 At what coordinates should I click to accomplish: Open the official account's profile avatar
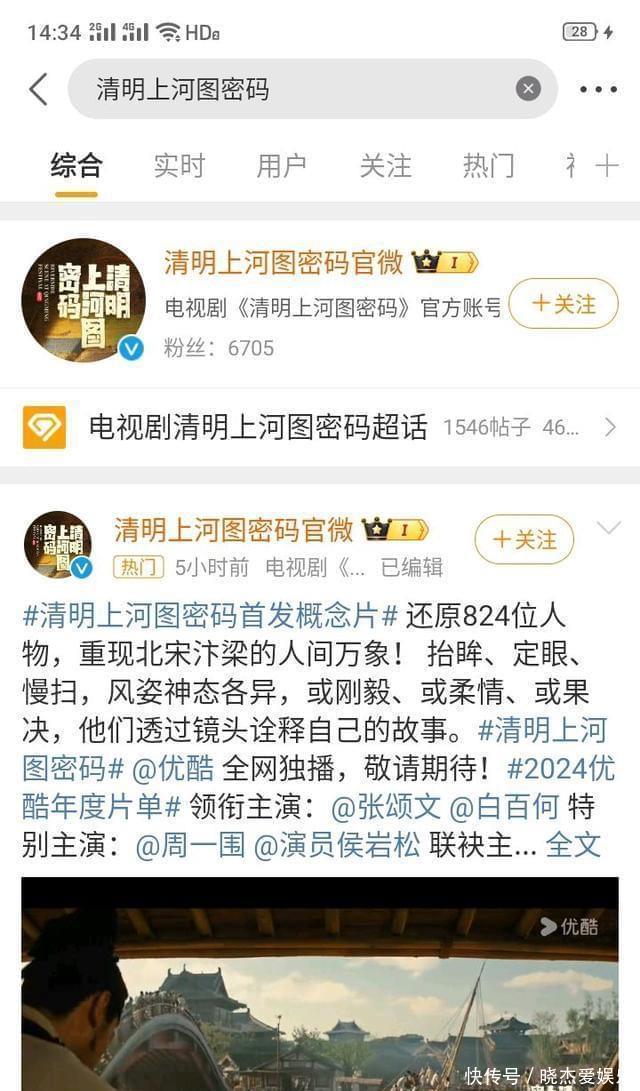pos(84,300)
